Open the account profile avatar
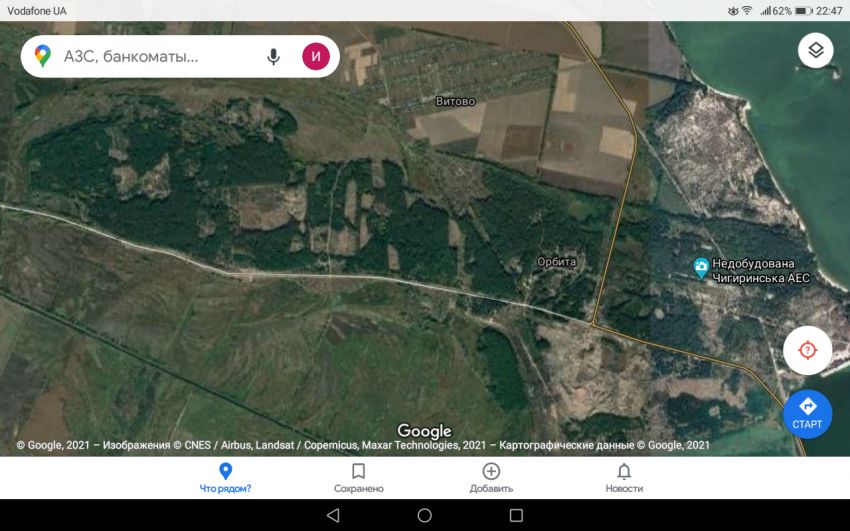The width and height of the screenshot is (850, 531). point(316,56)
